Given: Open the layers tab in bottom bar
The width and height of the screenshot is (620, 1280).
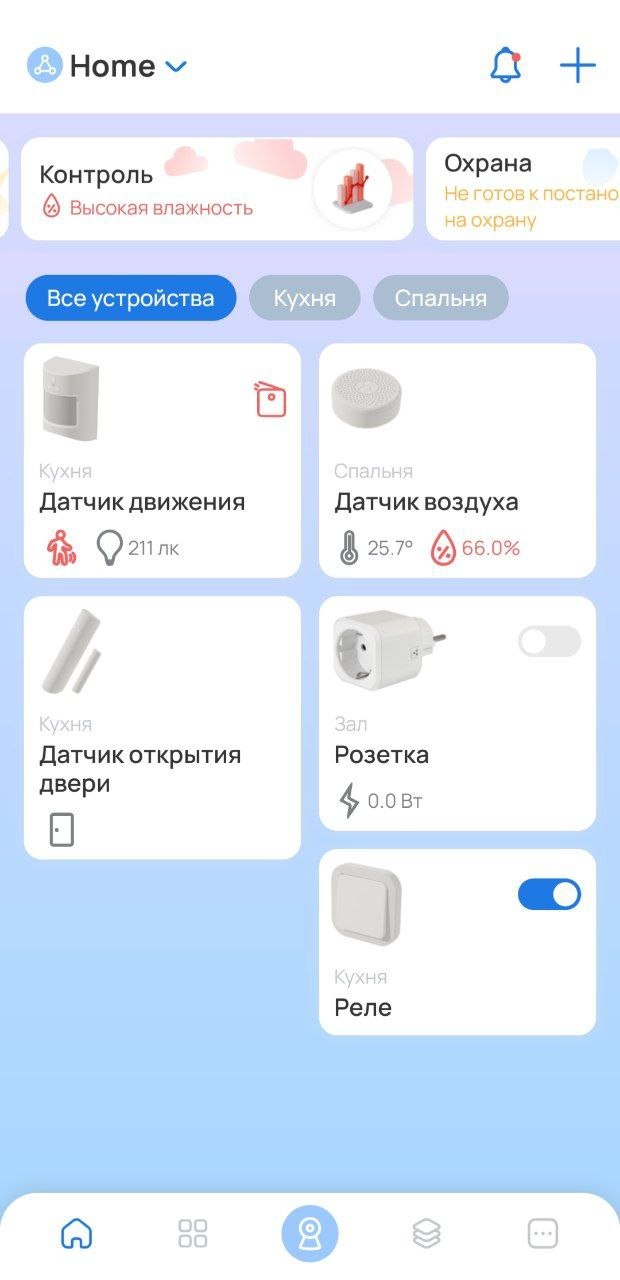Looking at the screenshot, I should tap(427, 1233).
